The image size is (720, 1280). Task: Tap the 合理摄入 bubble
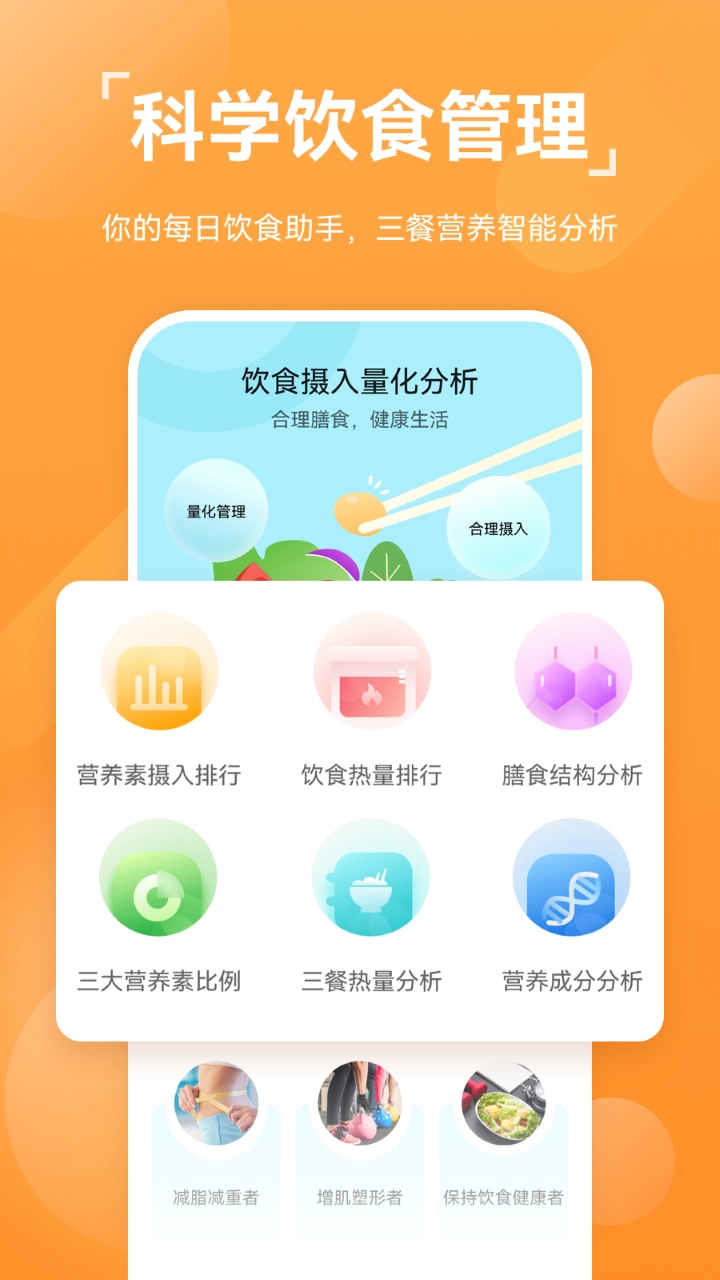pyautogui.click(x=497, y=528)
